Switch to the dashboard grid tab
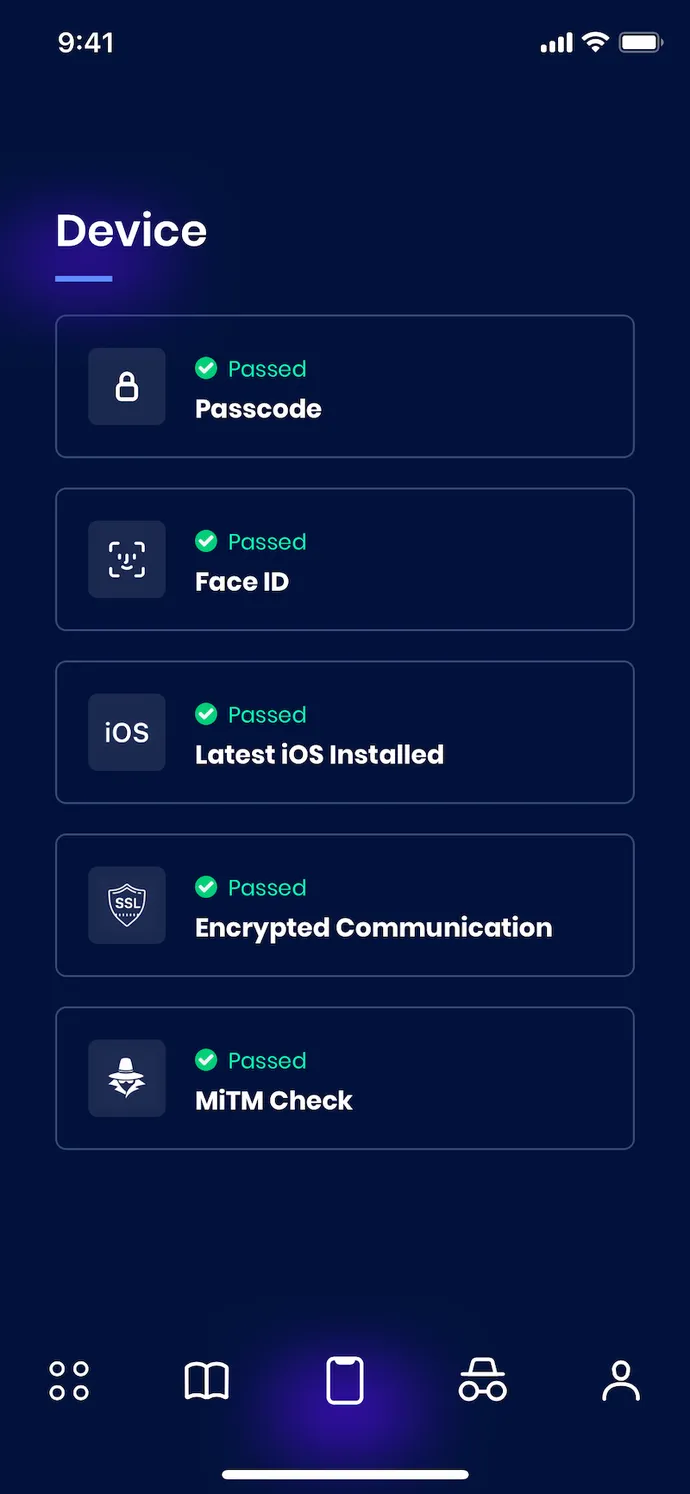The width and height of the screenshot is (690, 1494). [x=69, y=1381]
